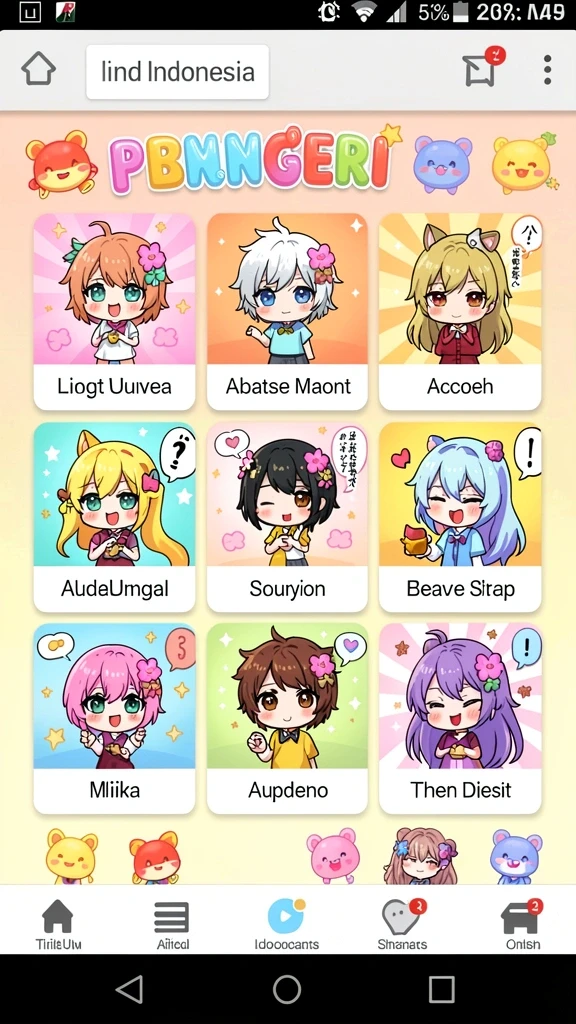The width and height of the screenshot is (576, 1024).
Task: Tap the system back button
Action: click(130, 989)
